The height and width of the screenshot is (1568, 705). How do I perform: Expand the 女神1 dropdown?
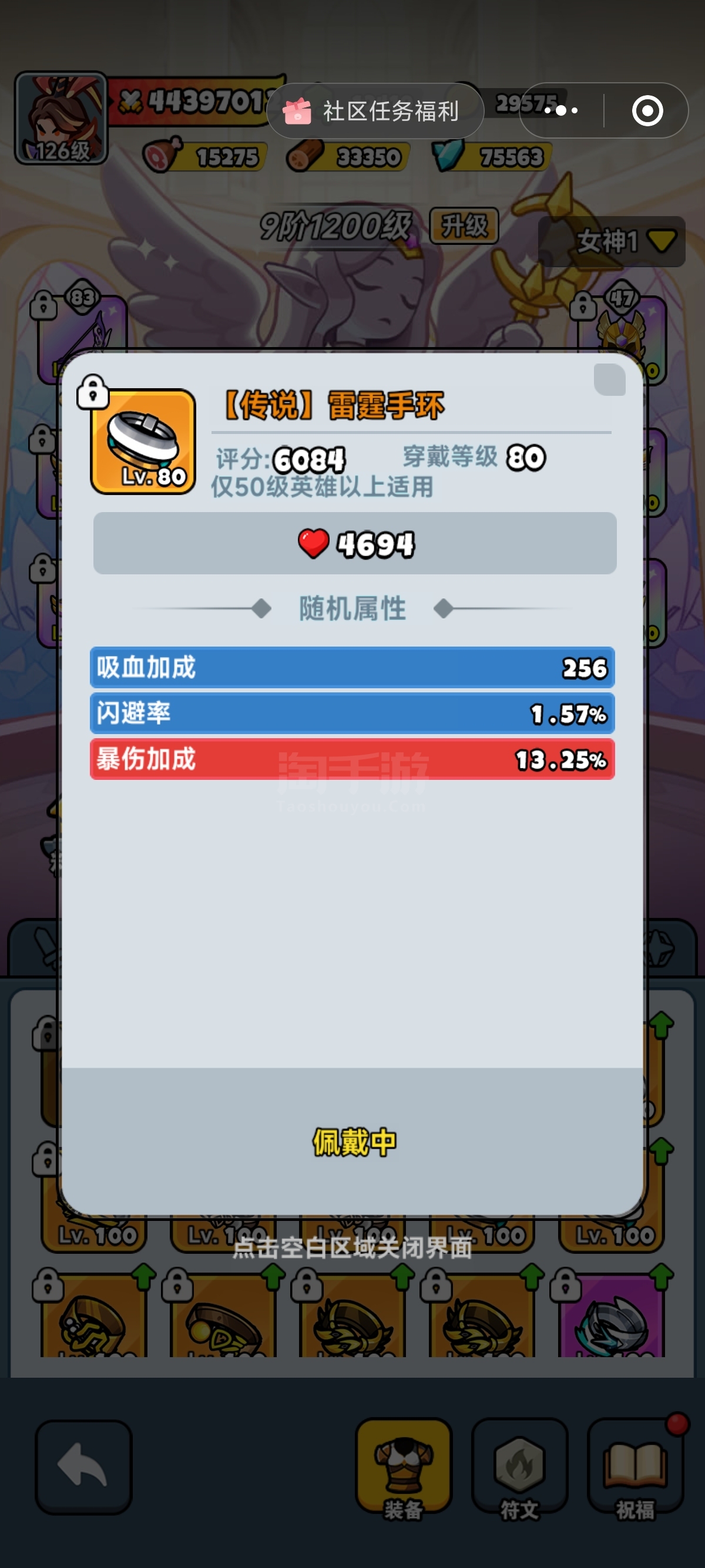612,241
